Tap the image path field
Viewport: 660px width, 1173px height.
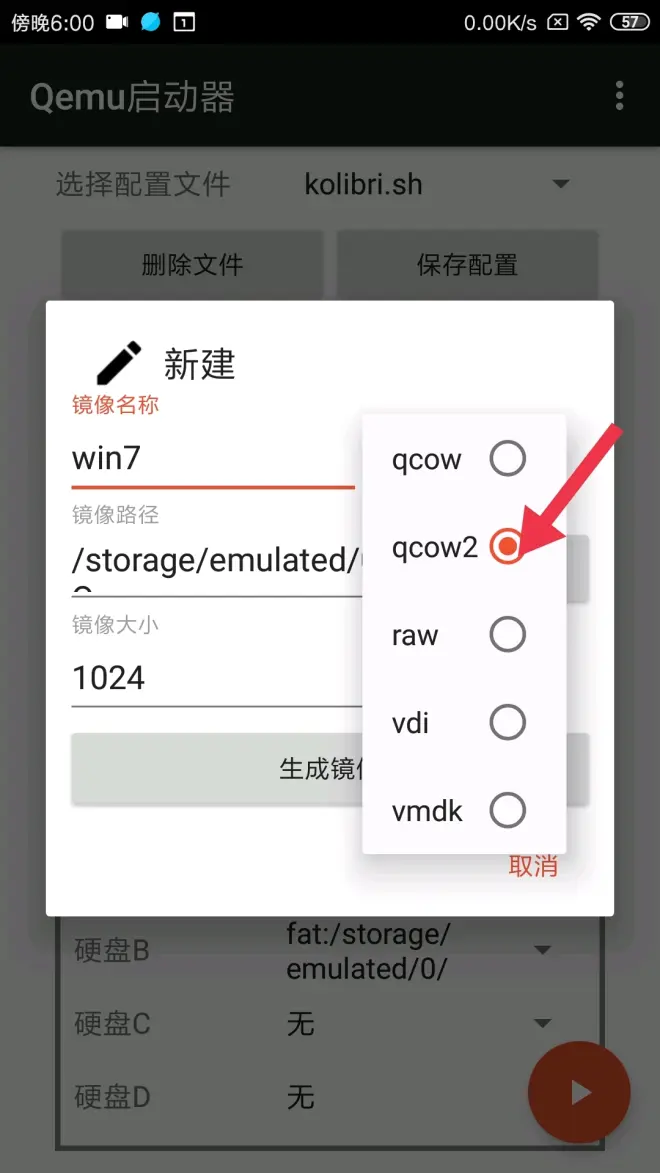pos(212,562)
